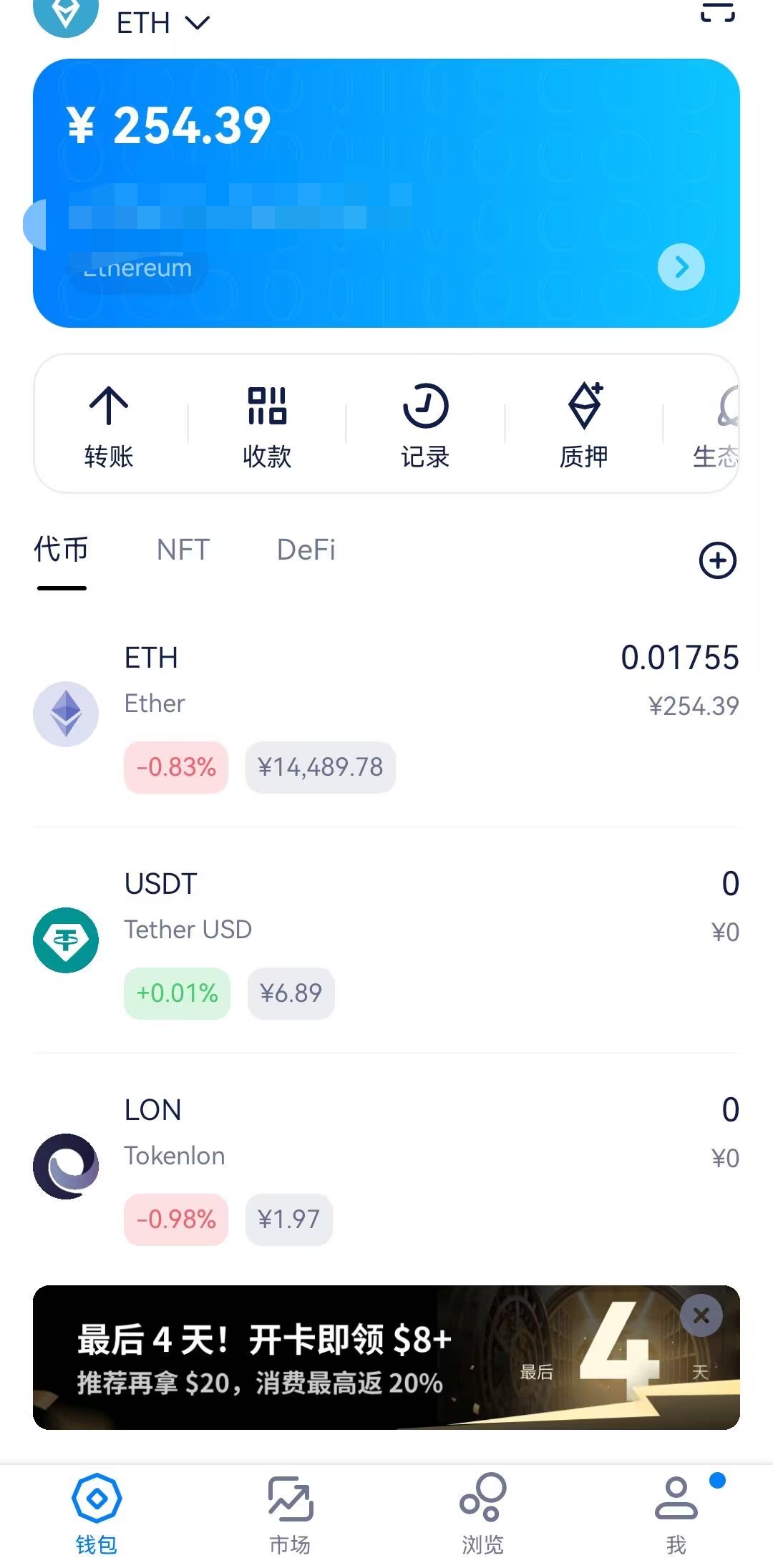The height and width of the screenshot is (1568, 773).
Task: View transaction history via 记录
Action: (425, 425)
